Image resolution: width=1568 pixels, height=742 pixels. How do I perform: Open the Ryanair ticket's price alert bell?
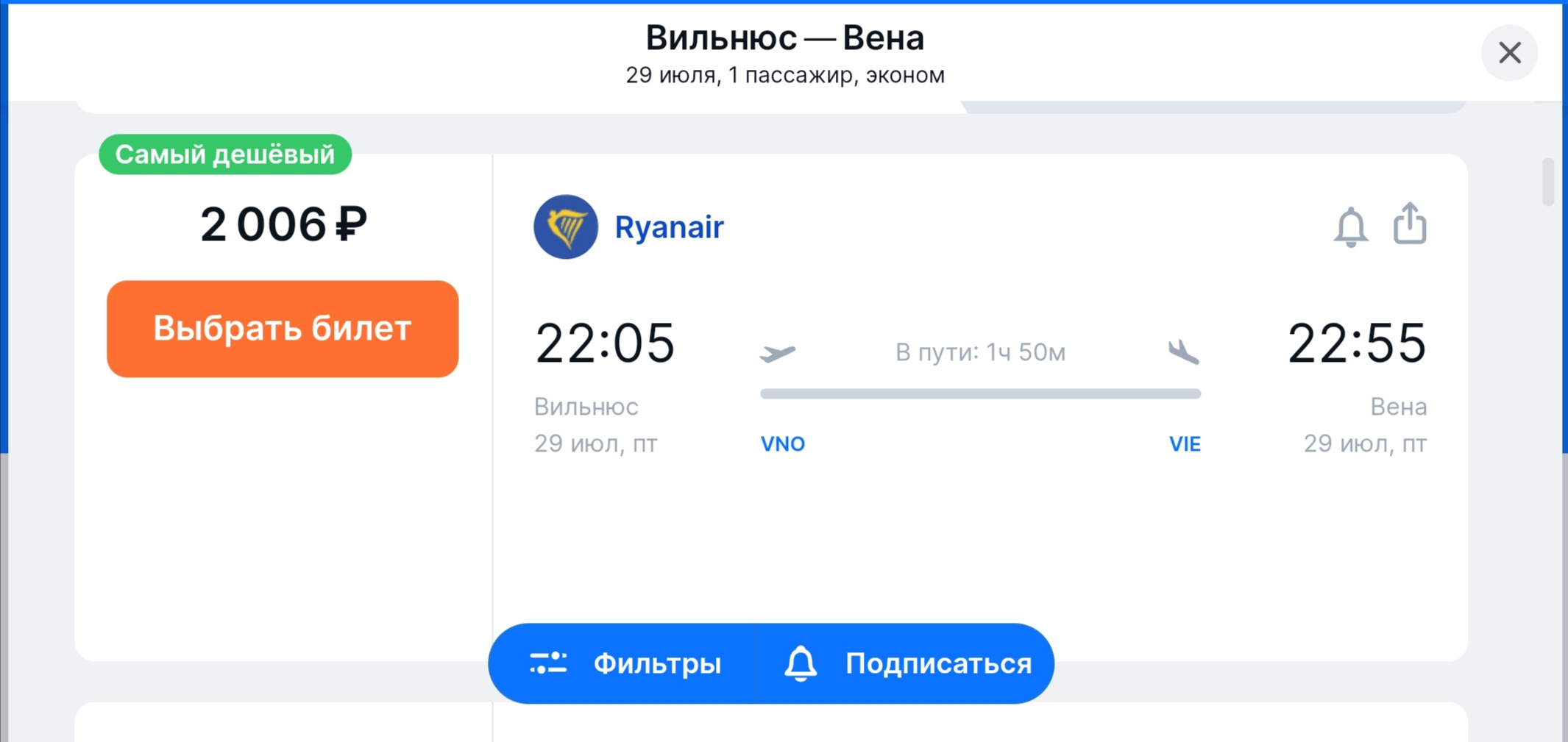(x=1350, y=226)
